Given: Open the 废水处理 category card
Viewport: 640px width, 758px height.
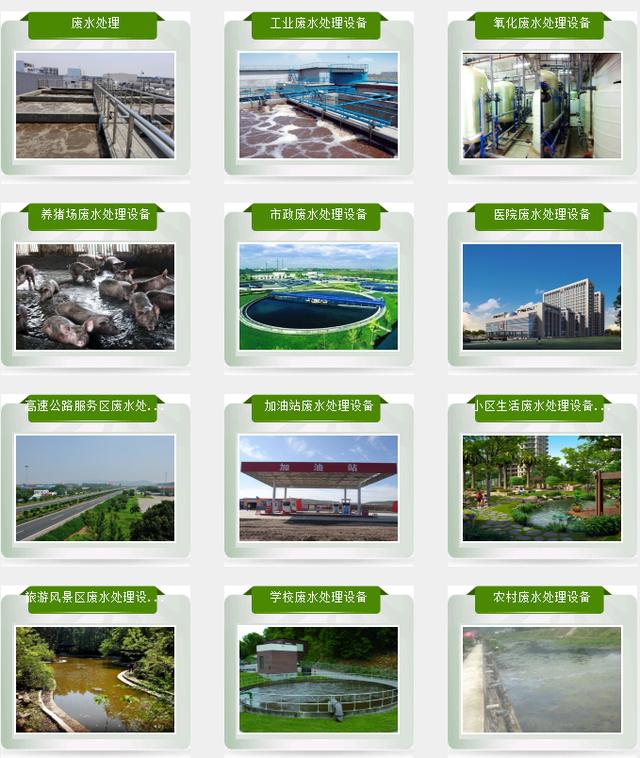Looking at the screenshot, I should pyautogui.click(x=95, y=105).
